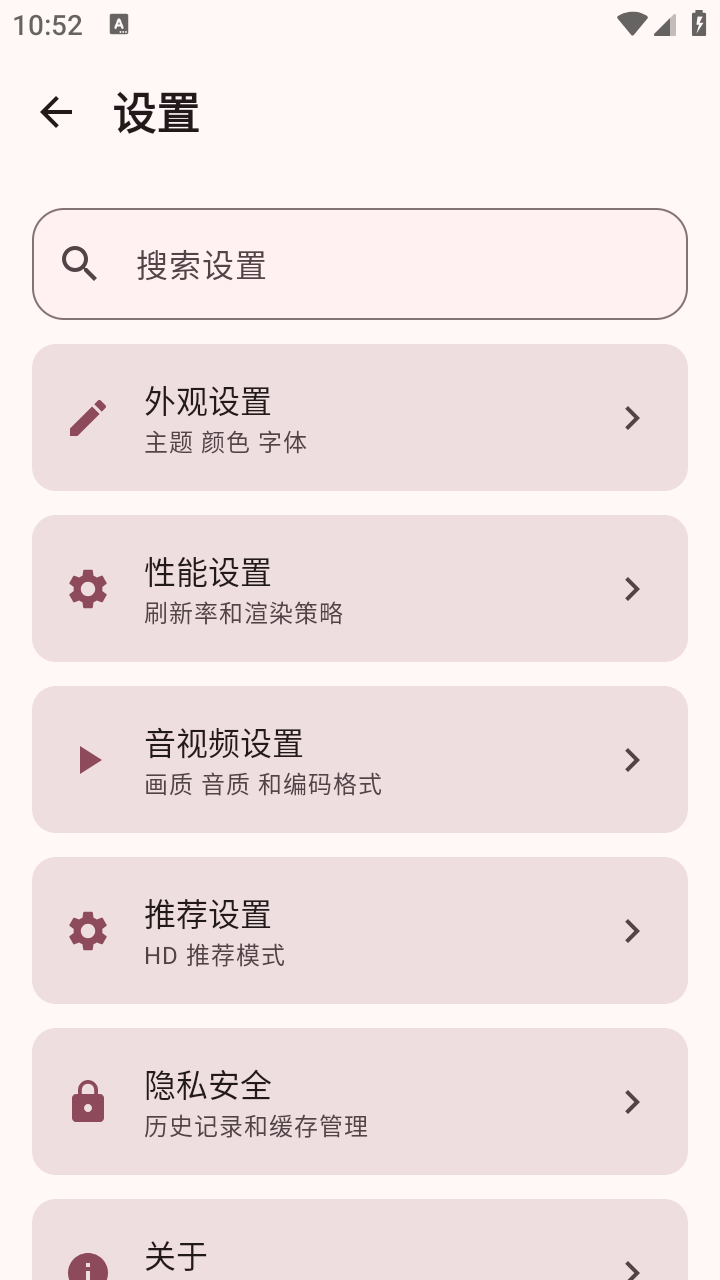This screenshot has height=1280, width=720.
Task: Click the lock icon next to 隐私安全
Action: point(88,1101)
